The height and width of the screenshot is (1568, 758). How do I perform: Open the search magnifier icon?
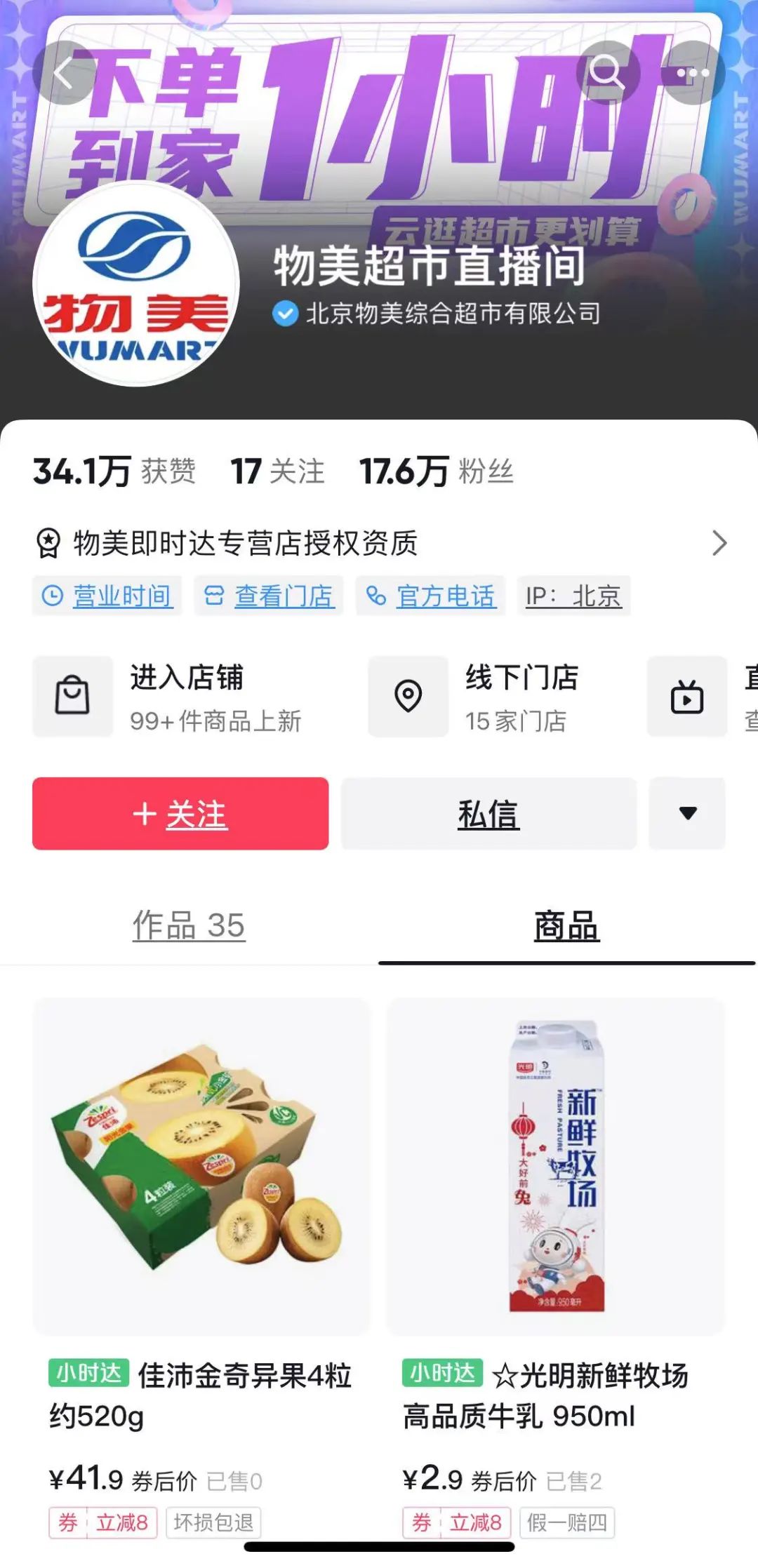tap(608, 73)
